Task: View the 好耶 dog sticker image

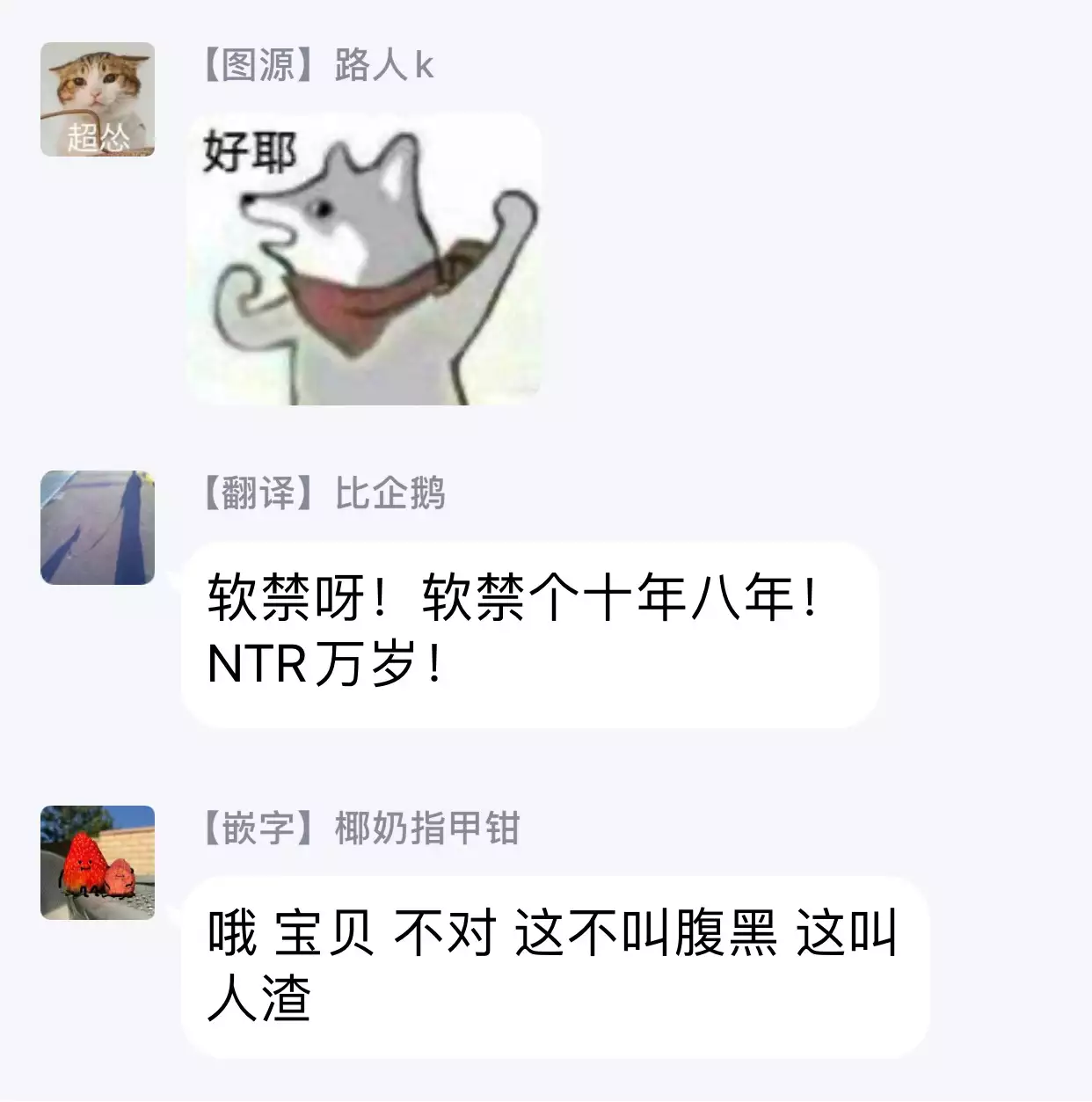Action: point(363,260)
